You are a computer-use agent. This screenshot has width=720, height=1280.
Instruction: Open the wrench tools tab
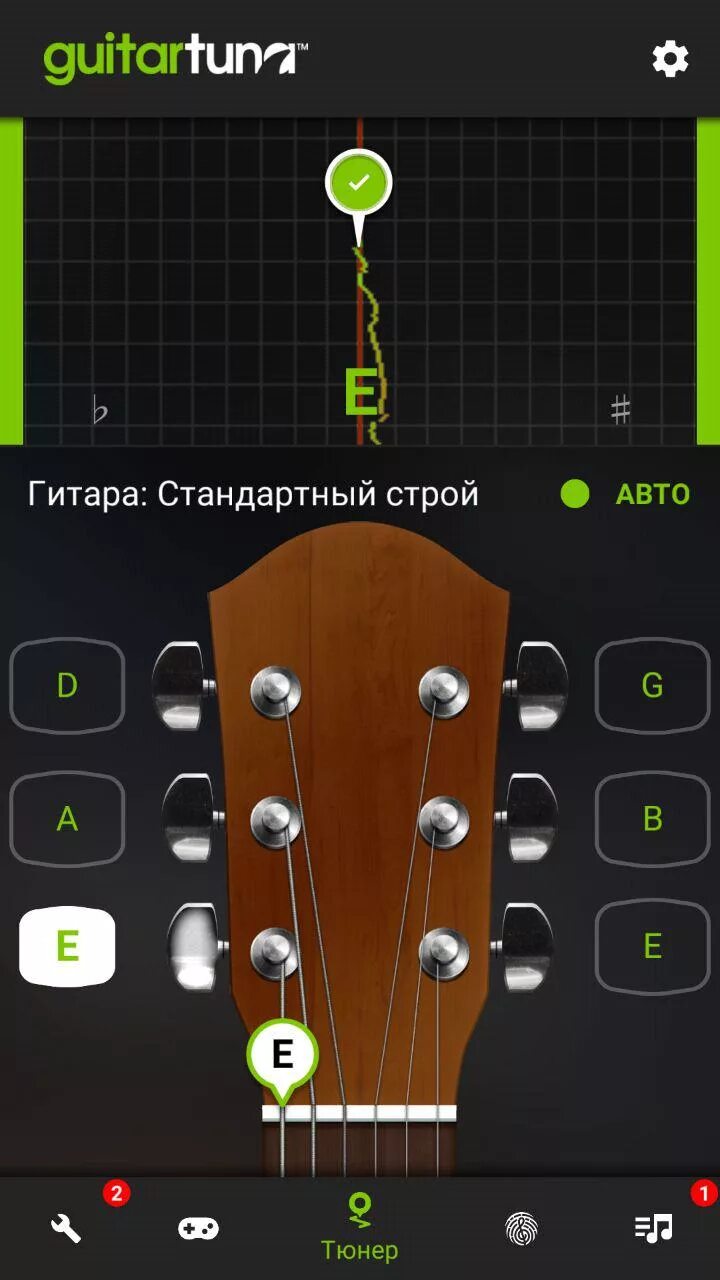[x=66, y=1228]
